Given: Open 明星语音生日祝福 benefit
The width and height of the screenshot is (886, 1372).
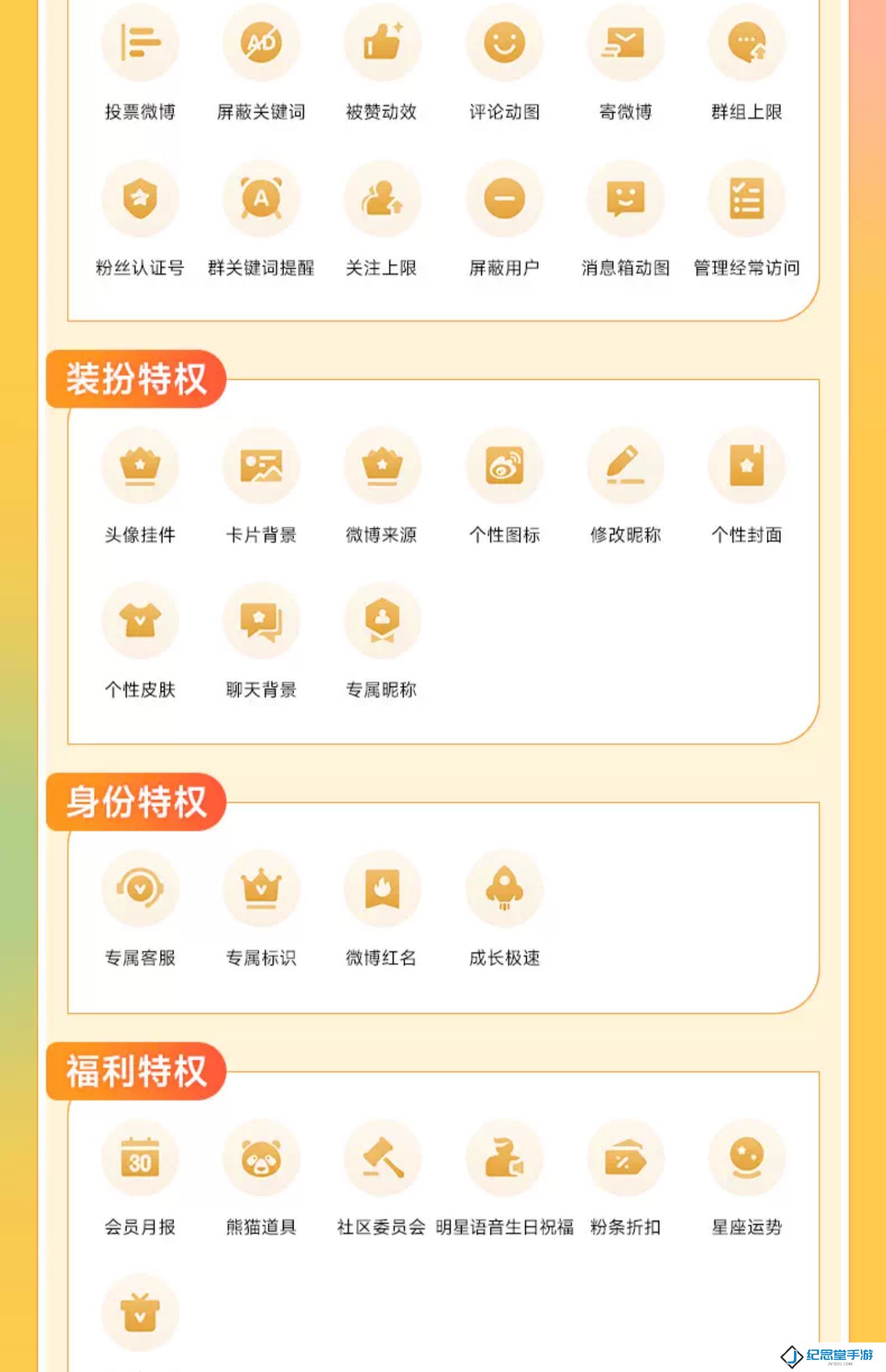Looking at the screenshot, I should (504, 1158).
